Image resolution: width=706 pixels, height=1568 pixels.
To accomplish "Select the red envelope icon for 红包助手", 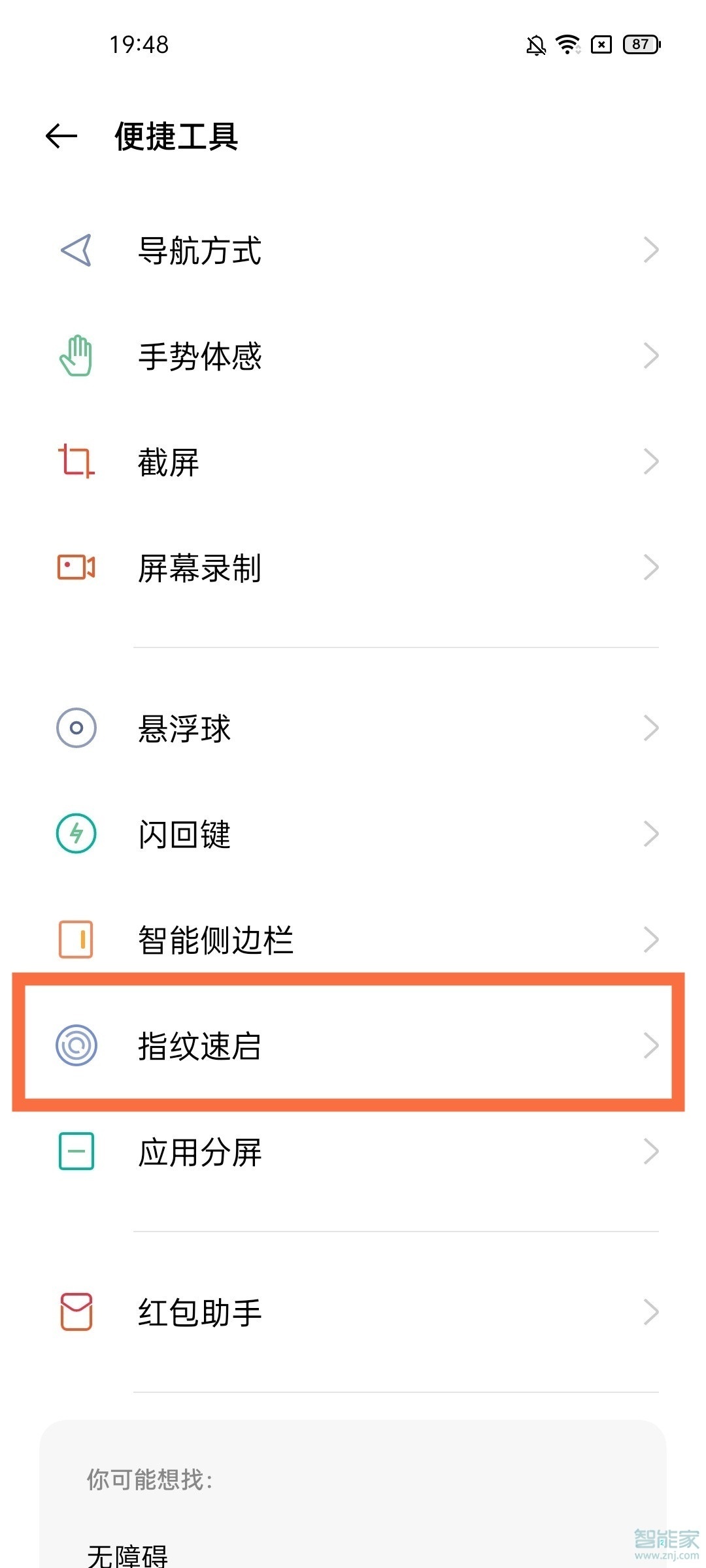I will click(x=76, y=1313).
